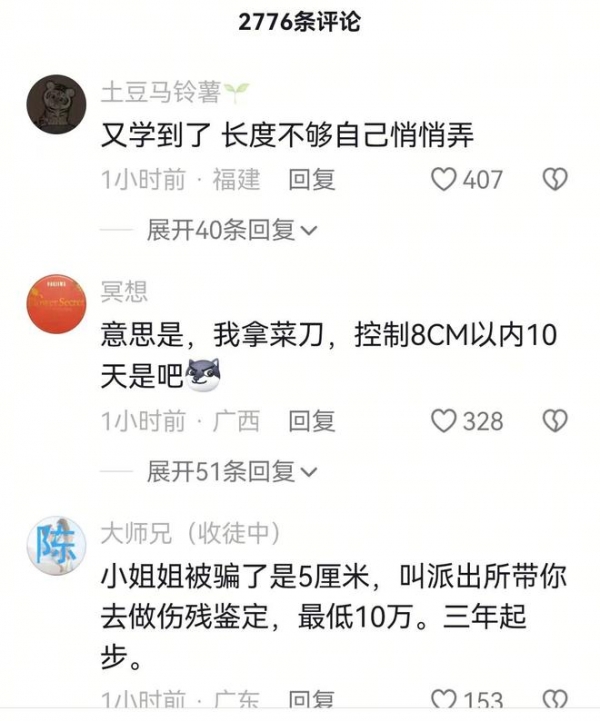The width and height of the screenshot is (600, 721).
Task: Dislike 土豆马铃薯's comment
Action: tap(554, 180)
